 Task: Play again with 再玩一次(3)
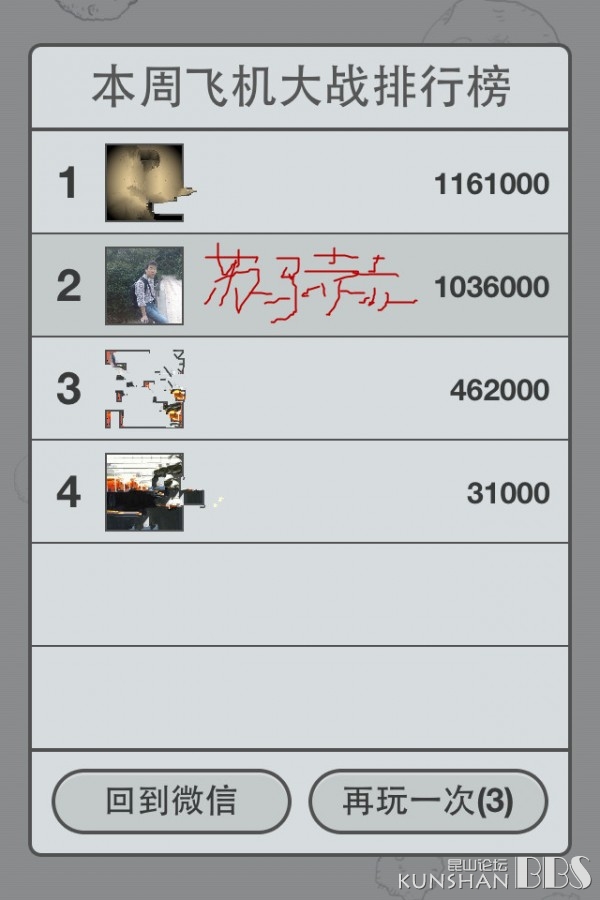[428, 801]
